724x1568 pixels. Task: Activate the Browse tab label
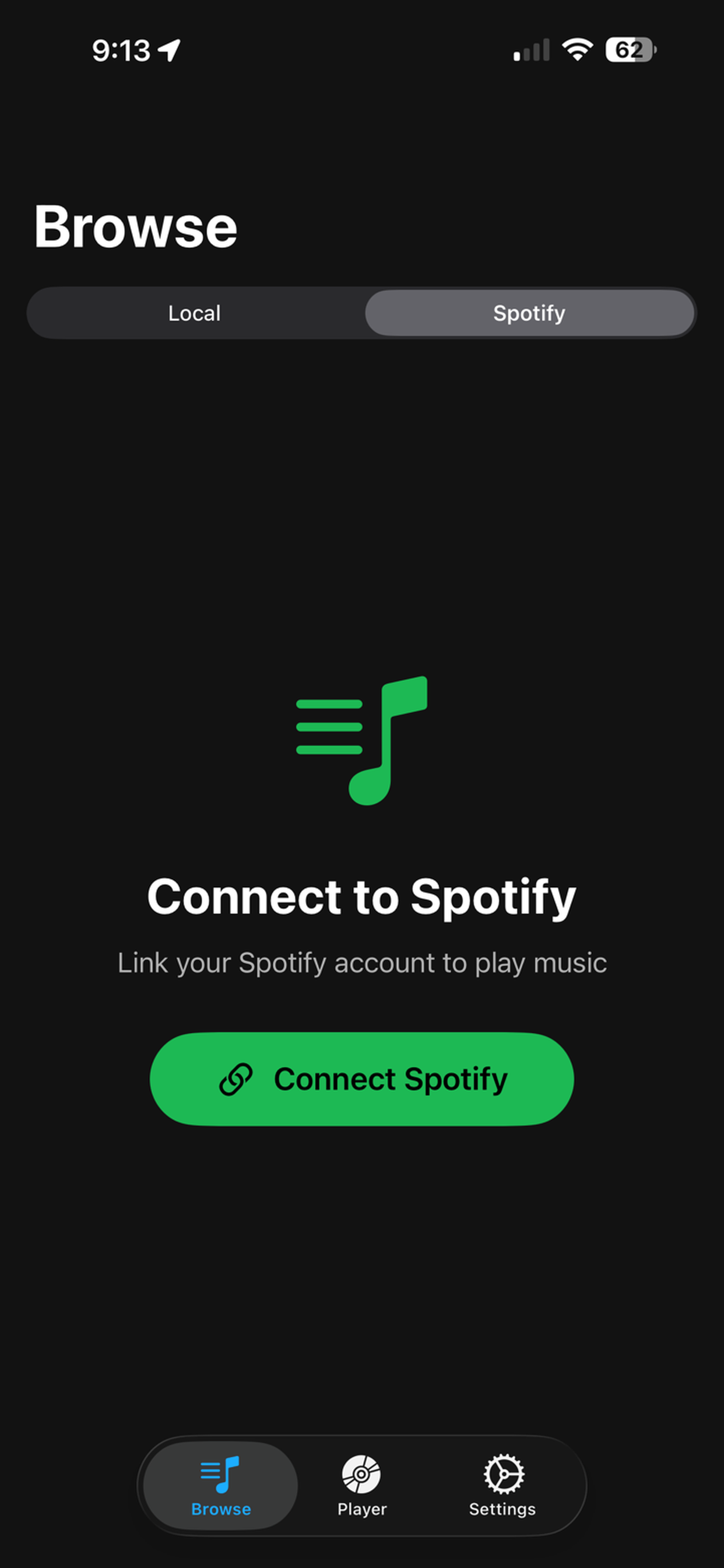pyautogui.click(x=220, y=1510)
